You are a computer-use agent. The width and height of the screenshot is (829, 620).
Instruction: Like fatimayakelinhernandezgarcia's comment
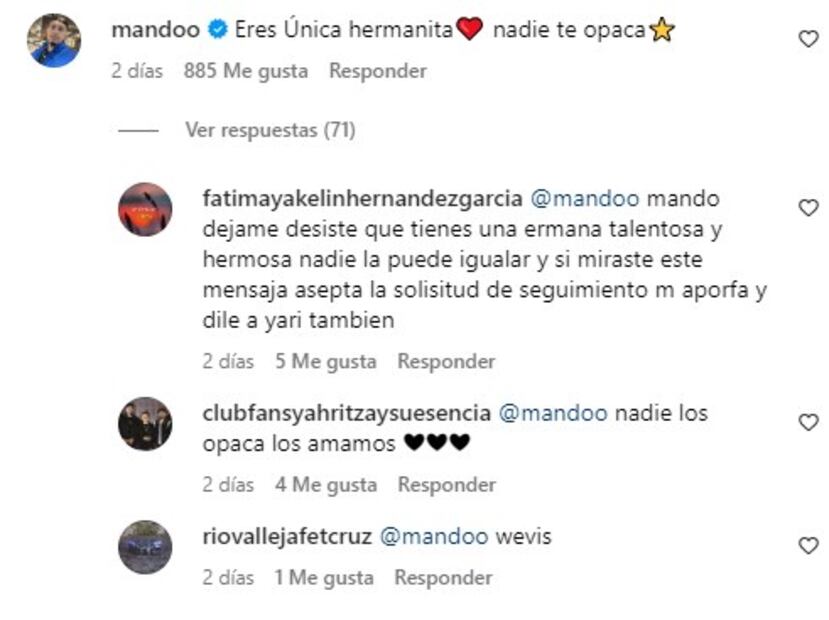808,208
